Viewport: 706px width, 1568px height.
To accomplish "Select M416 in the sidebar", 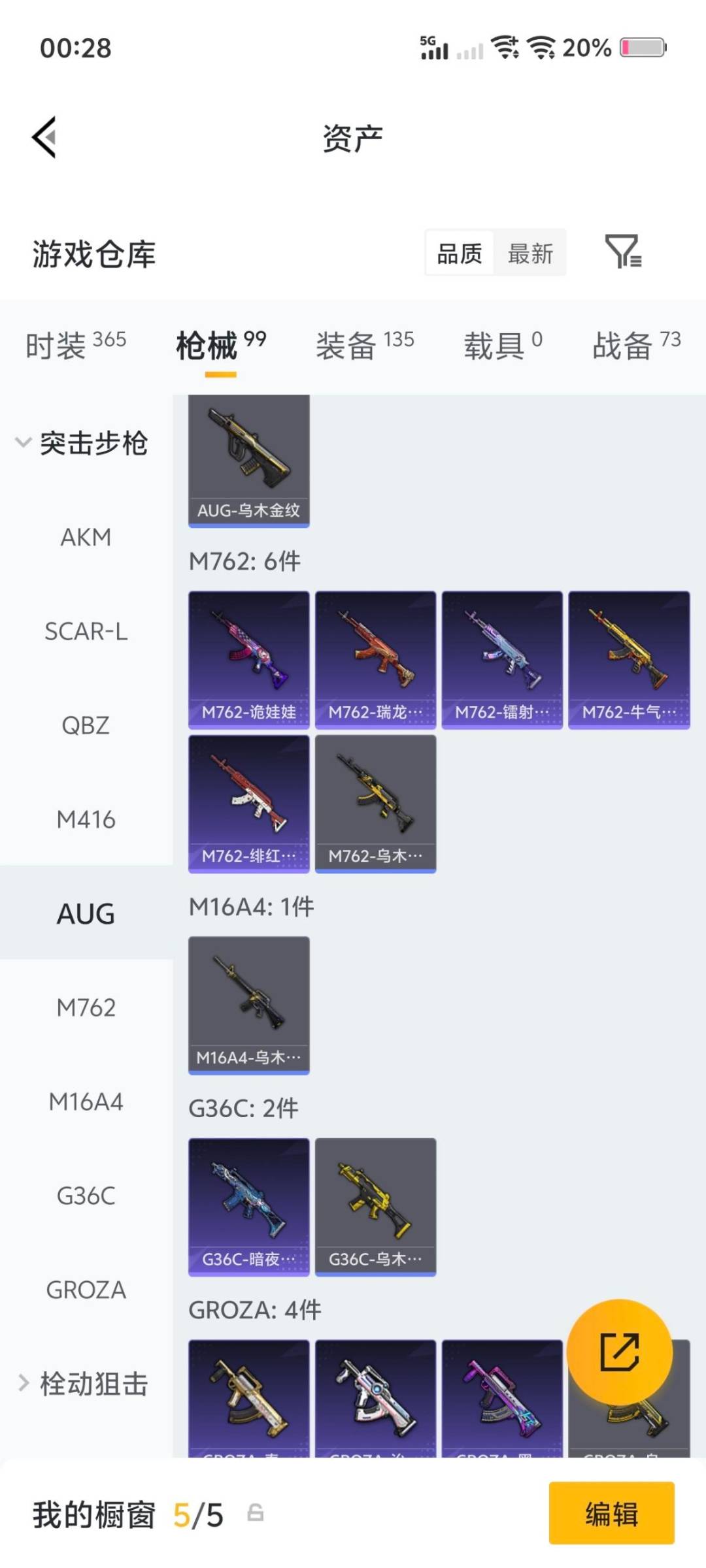I will coord(86,819).
